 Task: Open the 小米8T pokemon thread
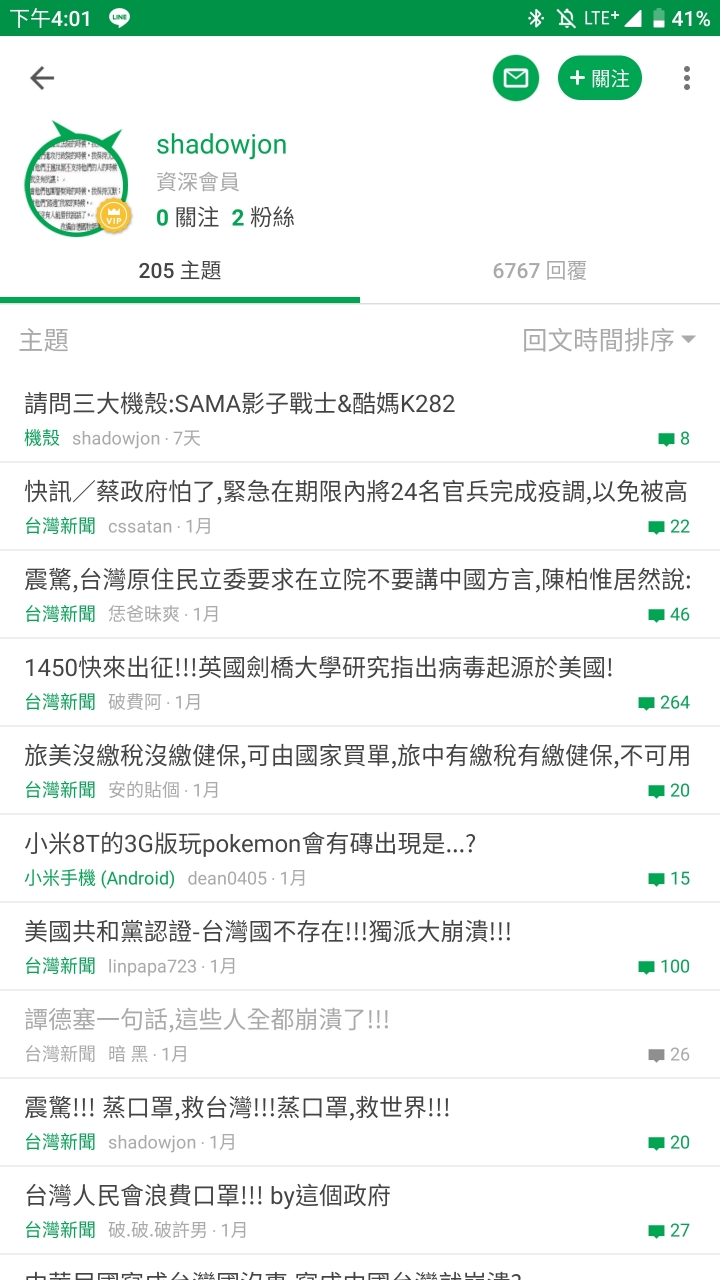(250, 844)
